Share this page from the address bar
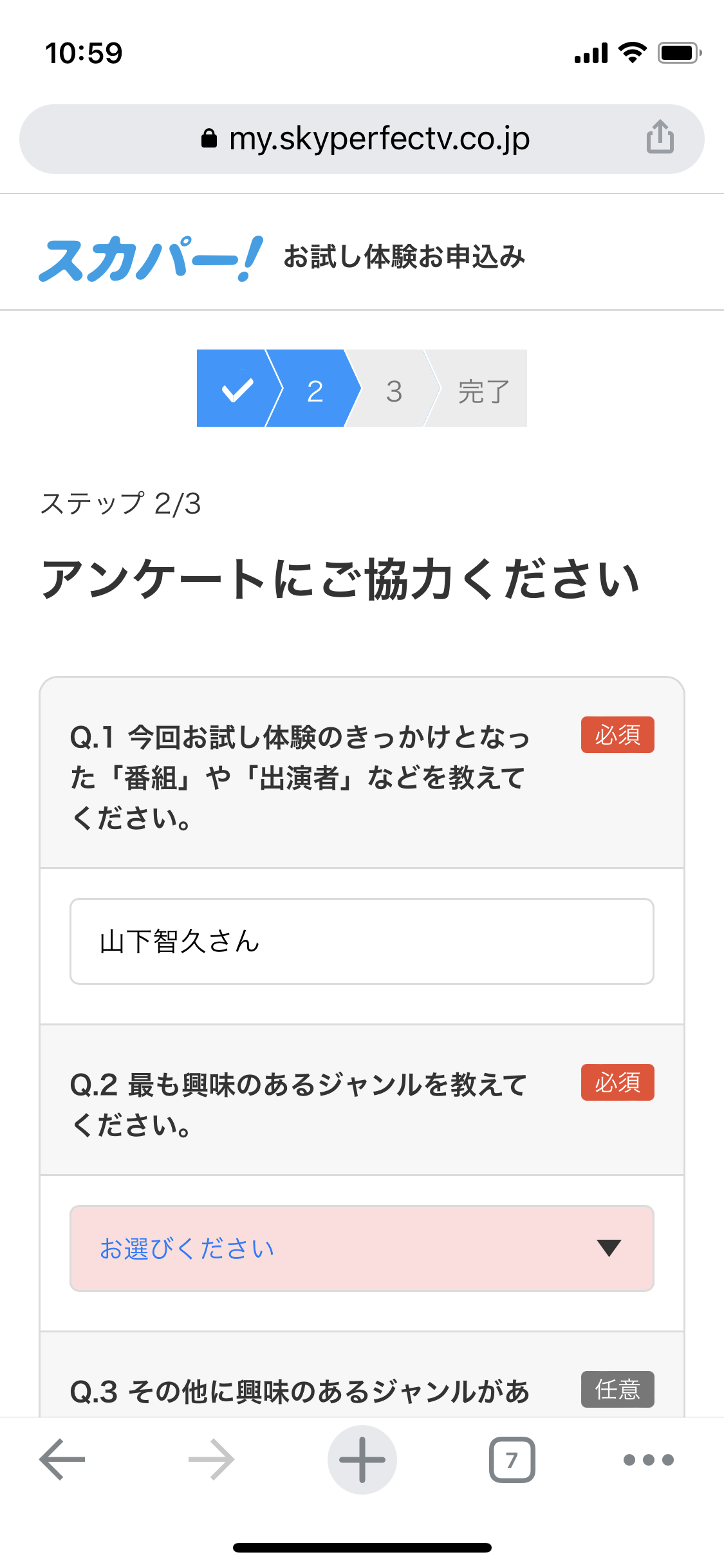This screenshot has width=724, height=1568. point(660,137)
